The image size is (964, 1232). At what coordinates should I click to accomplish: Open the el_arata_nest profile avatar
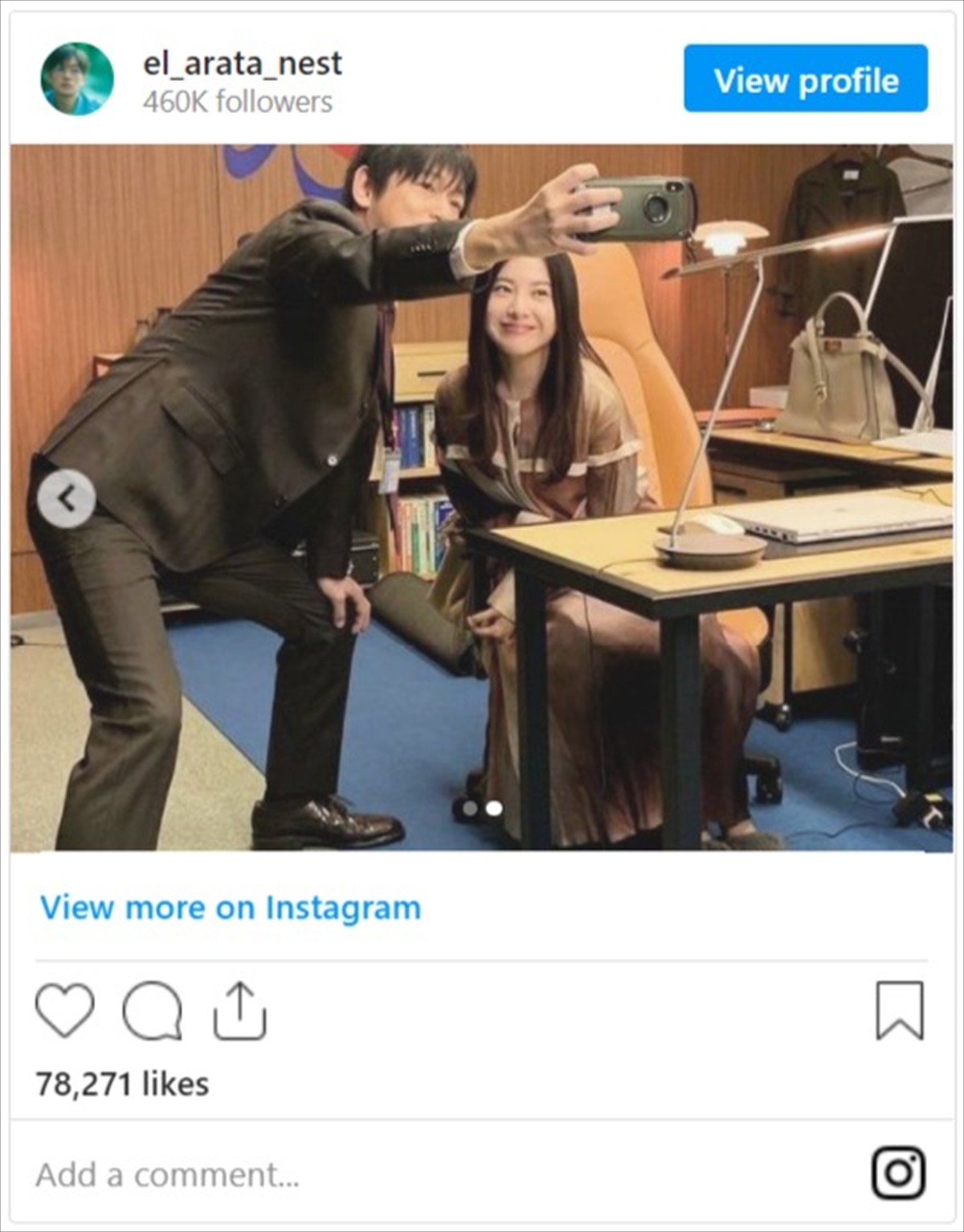[x=77, y=79]
